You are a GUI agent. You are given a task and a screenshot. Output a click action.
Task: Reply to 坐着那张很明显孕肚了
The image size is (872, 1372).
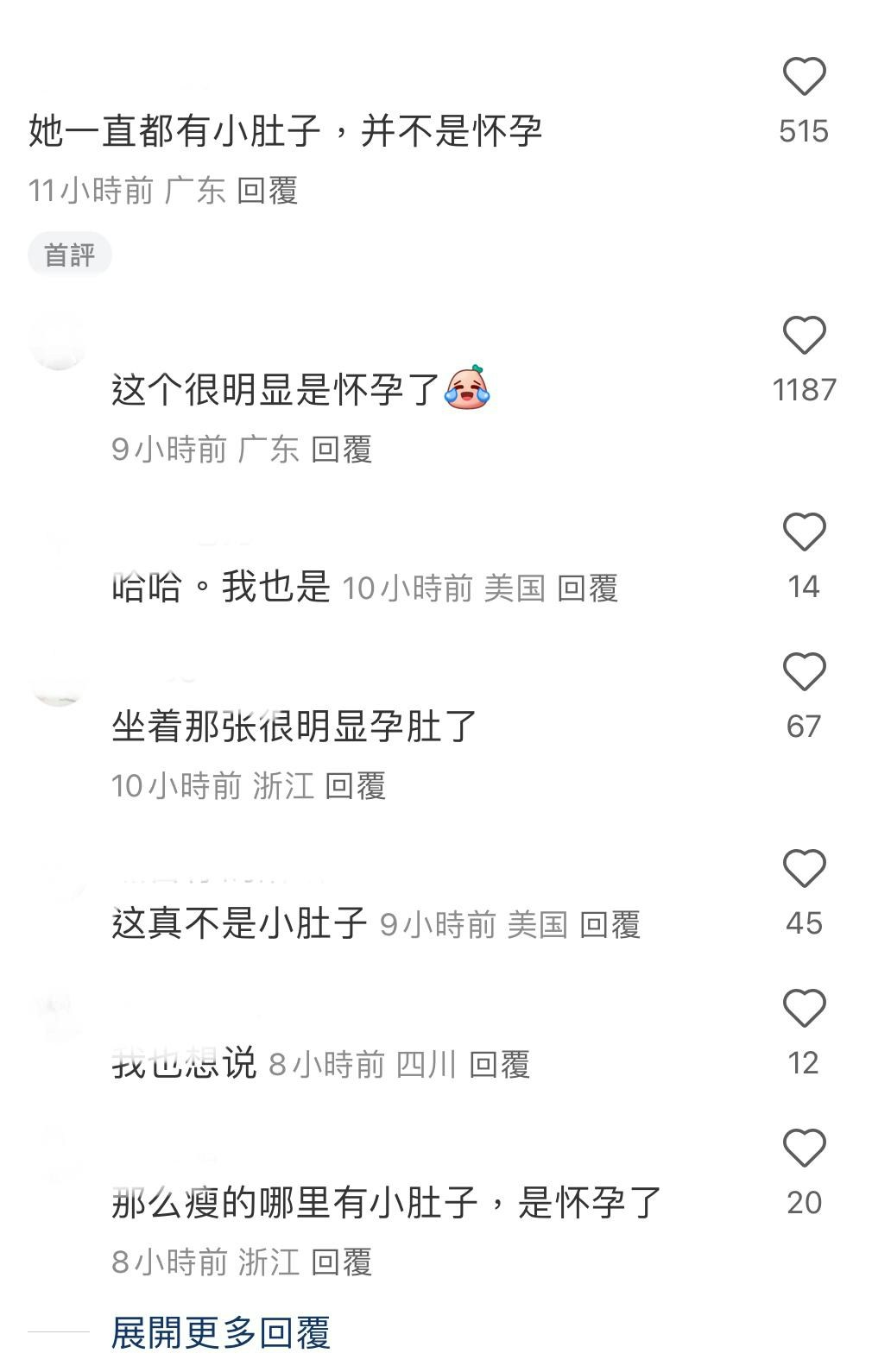pyautogui.click(x=355, y=786)
